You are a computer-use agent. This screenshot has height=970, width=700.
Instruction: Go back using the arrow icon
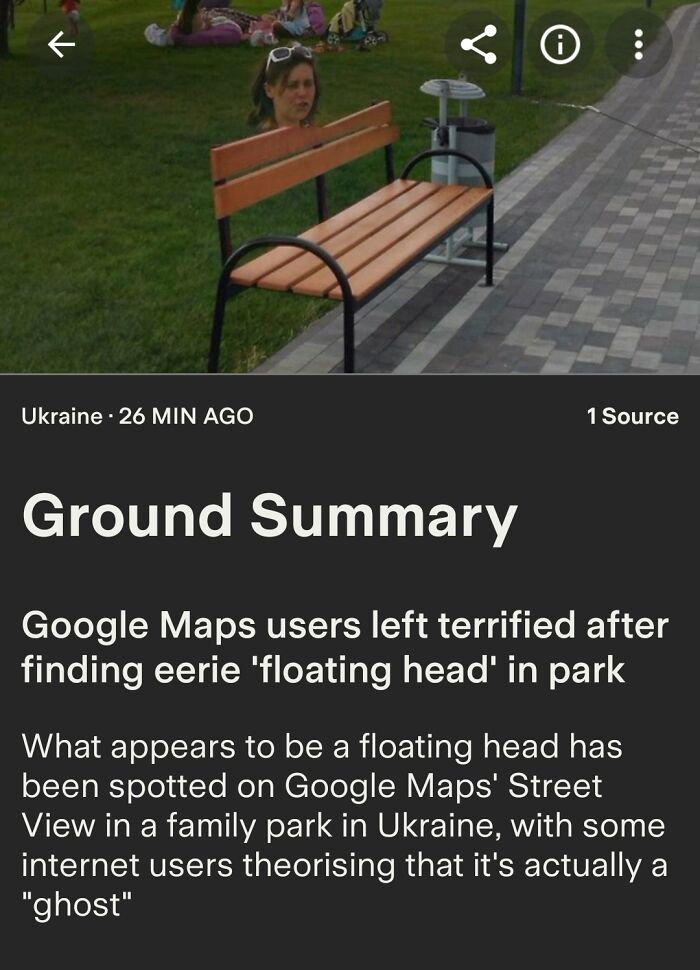point(62,45)
